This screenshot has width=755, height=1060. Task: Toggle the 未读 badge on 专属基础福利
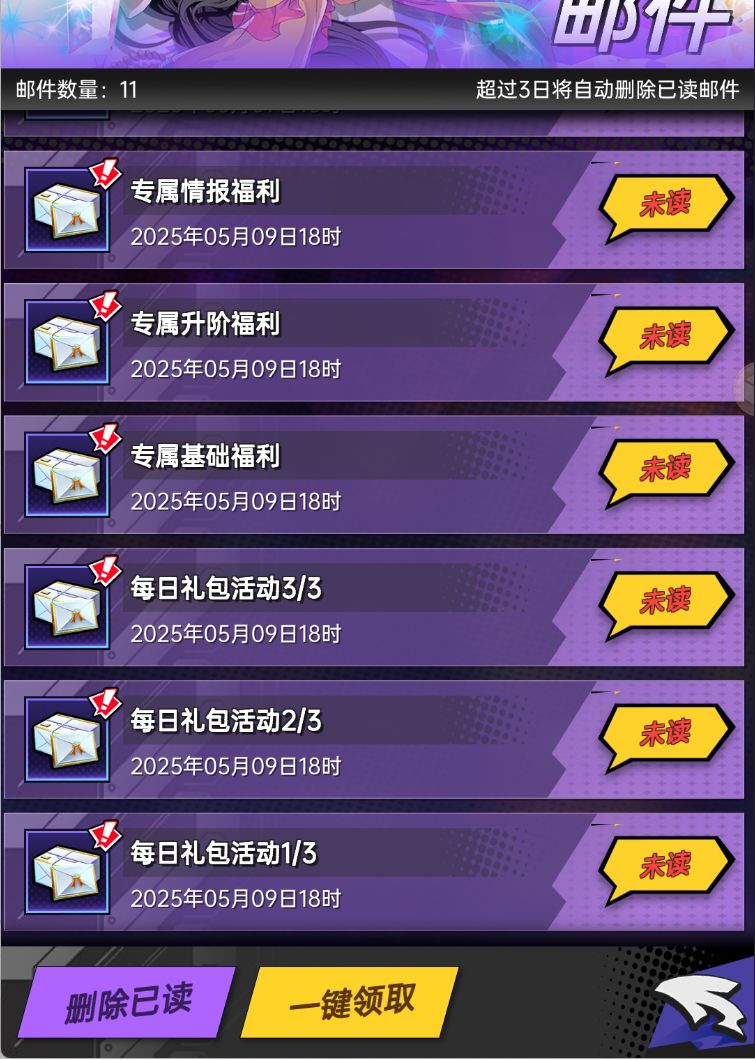click(669, 468)
